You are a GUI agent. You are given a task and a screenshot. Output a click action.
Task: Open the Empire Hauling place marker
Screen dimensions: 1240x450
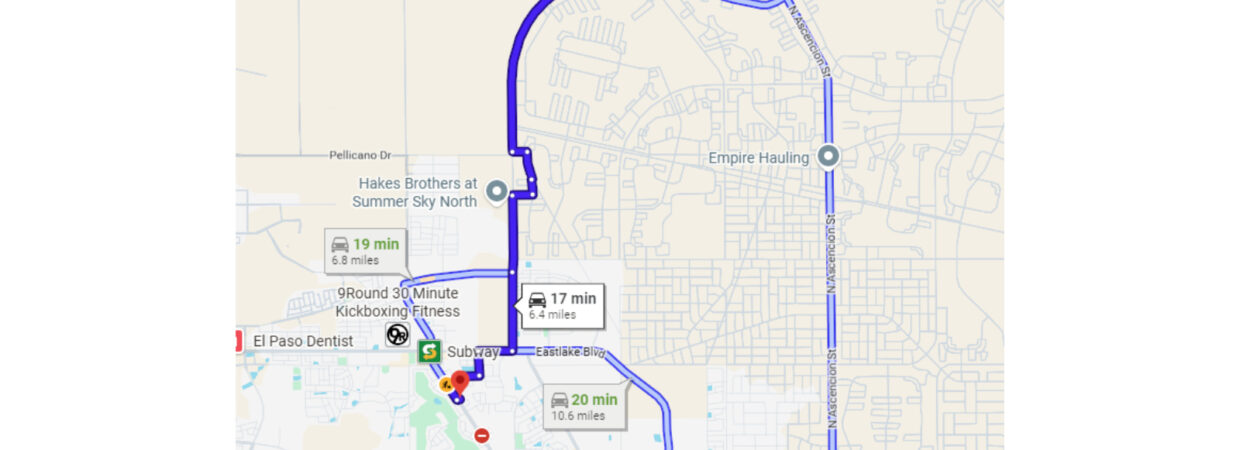[x=828, y=156]
